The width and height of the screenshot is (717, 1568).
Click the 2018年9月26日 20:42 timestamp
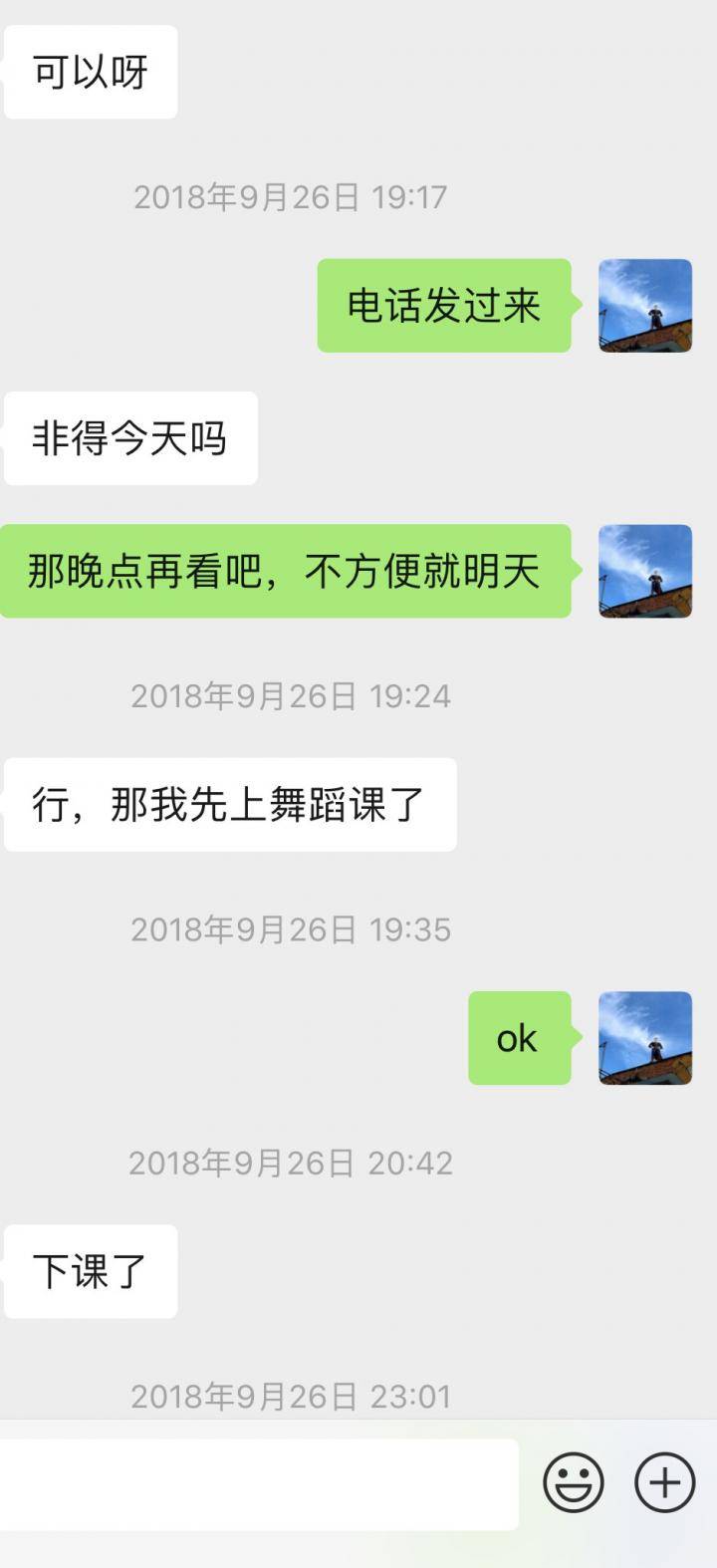point(291,1163)
